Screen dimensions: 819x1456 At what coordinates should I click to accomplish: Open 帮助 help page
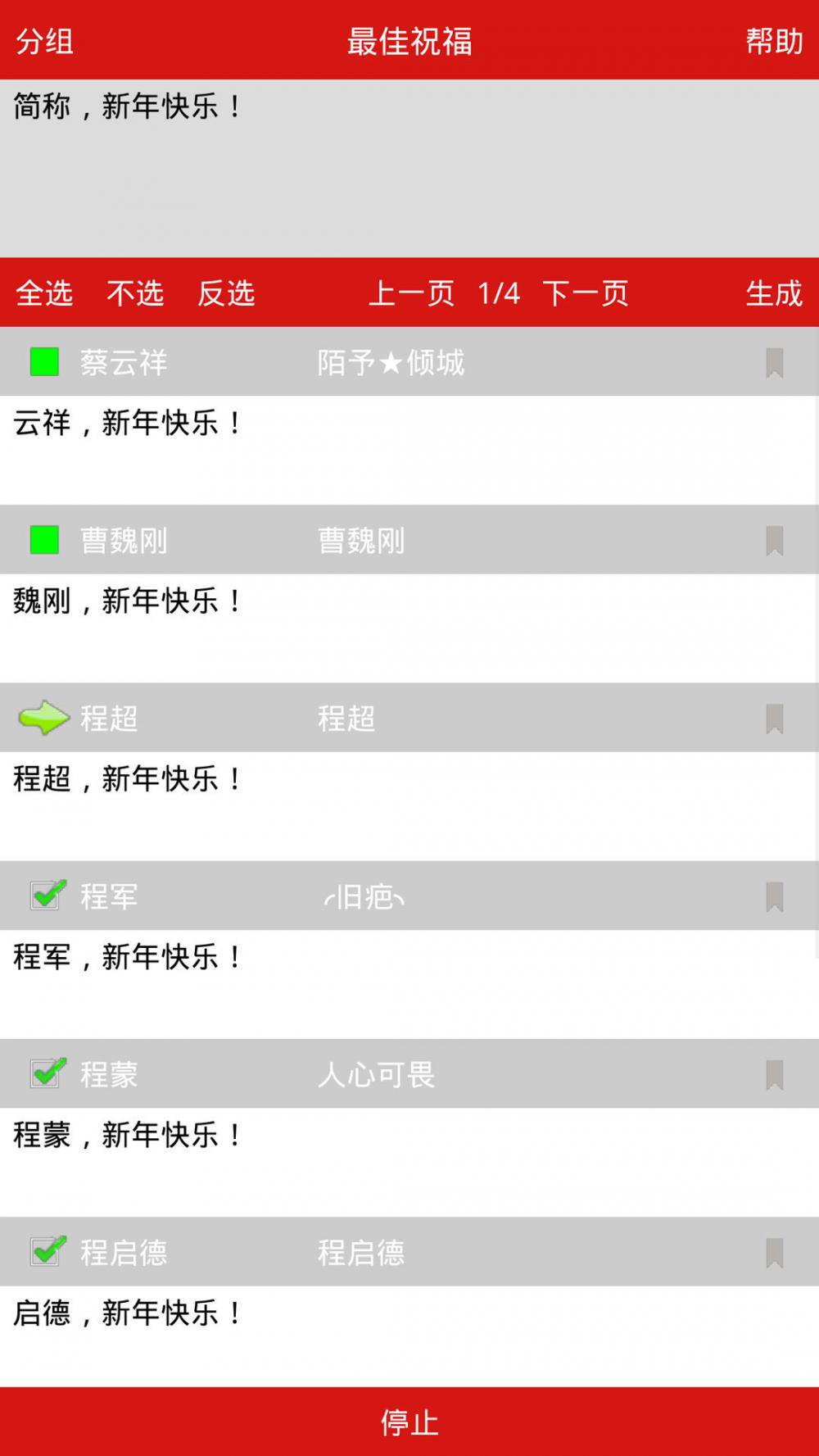[774, 41]
